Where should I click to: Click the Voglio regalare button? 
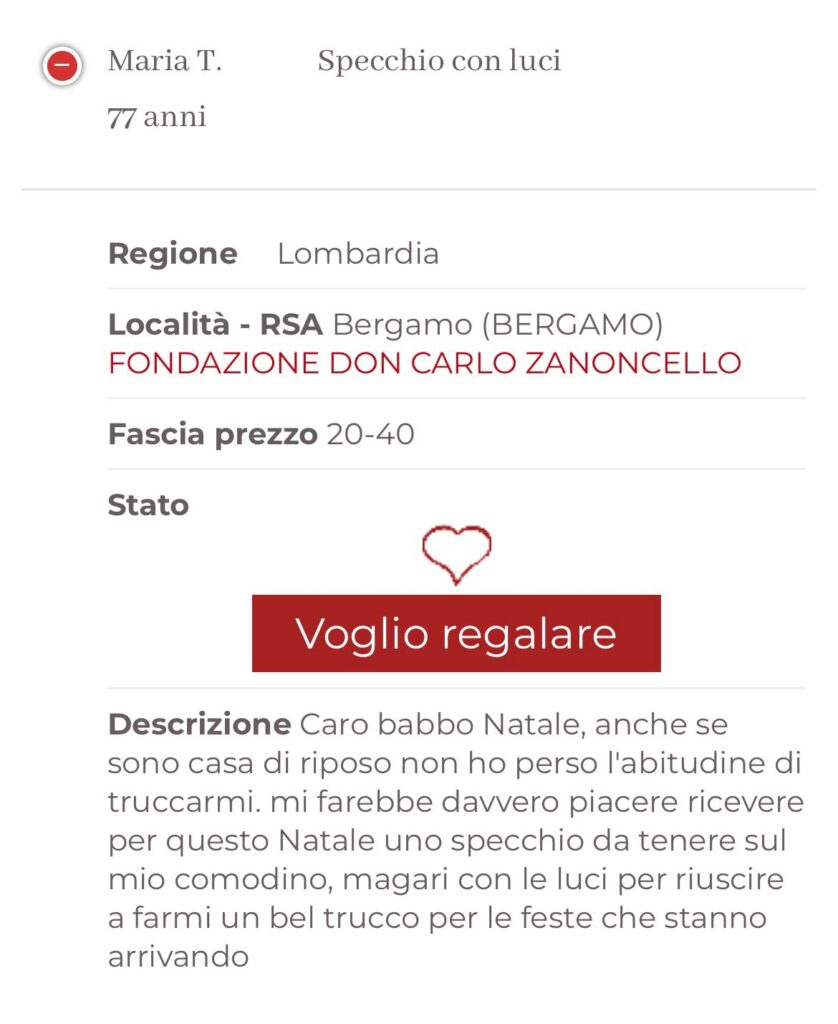[456, 634]
